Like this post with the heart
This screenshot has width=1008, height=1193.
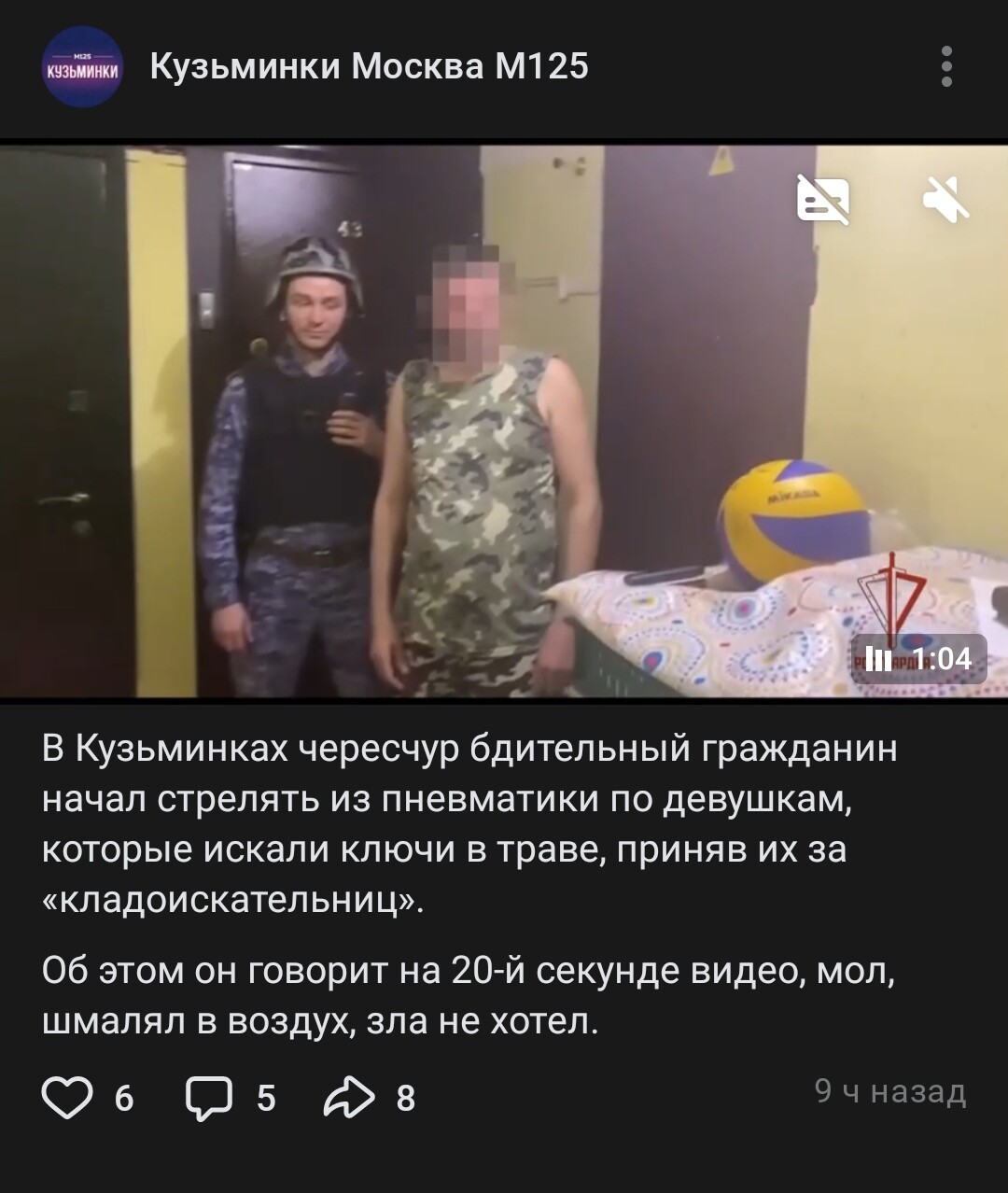[68, 1098]
